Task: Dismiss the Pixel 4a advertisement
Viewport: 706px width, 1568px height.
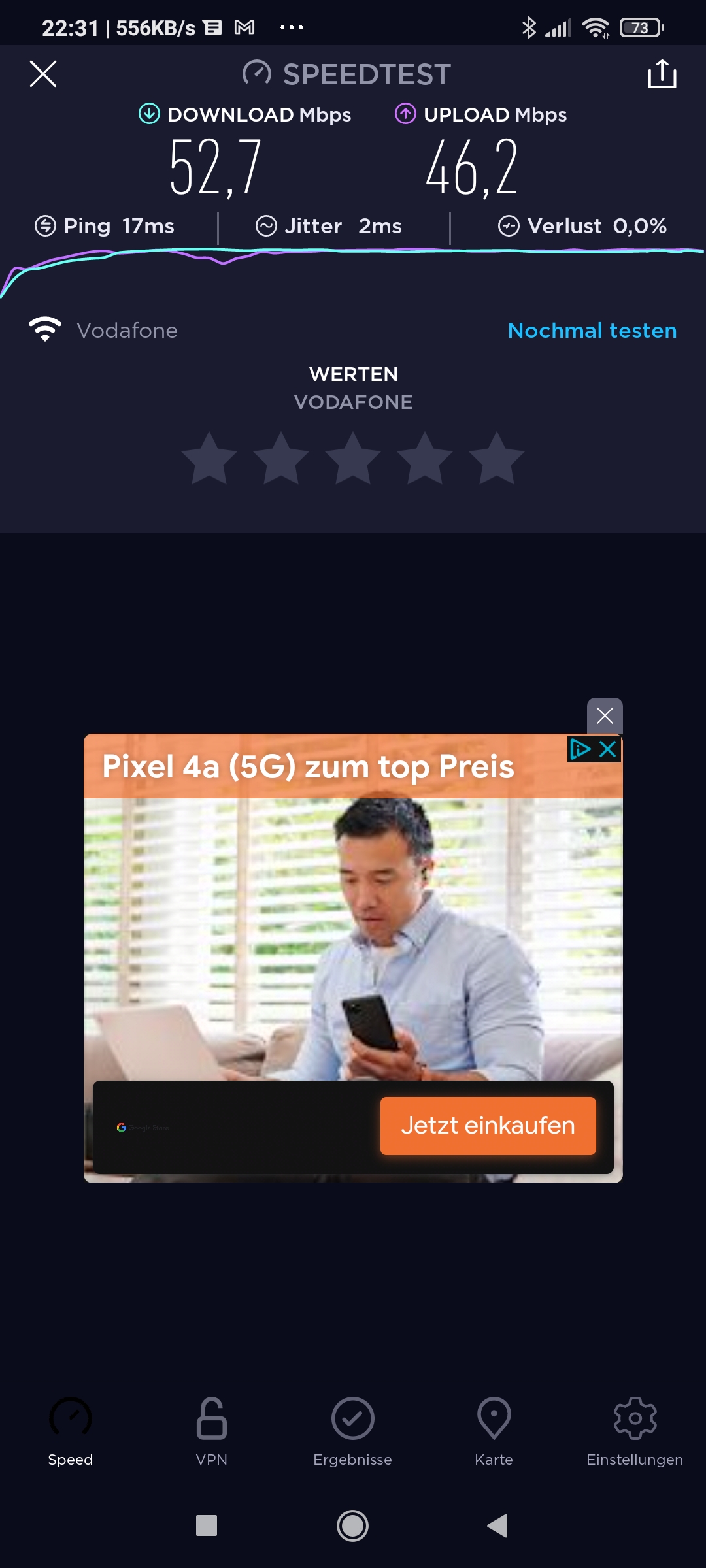Action: [605, 716]
